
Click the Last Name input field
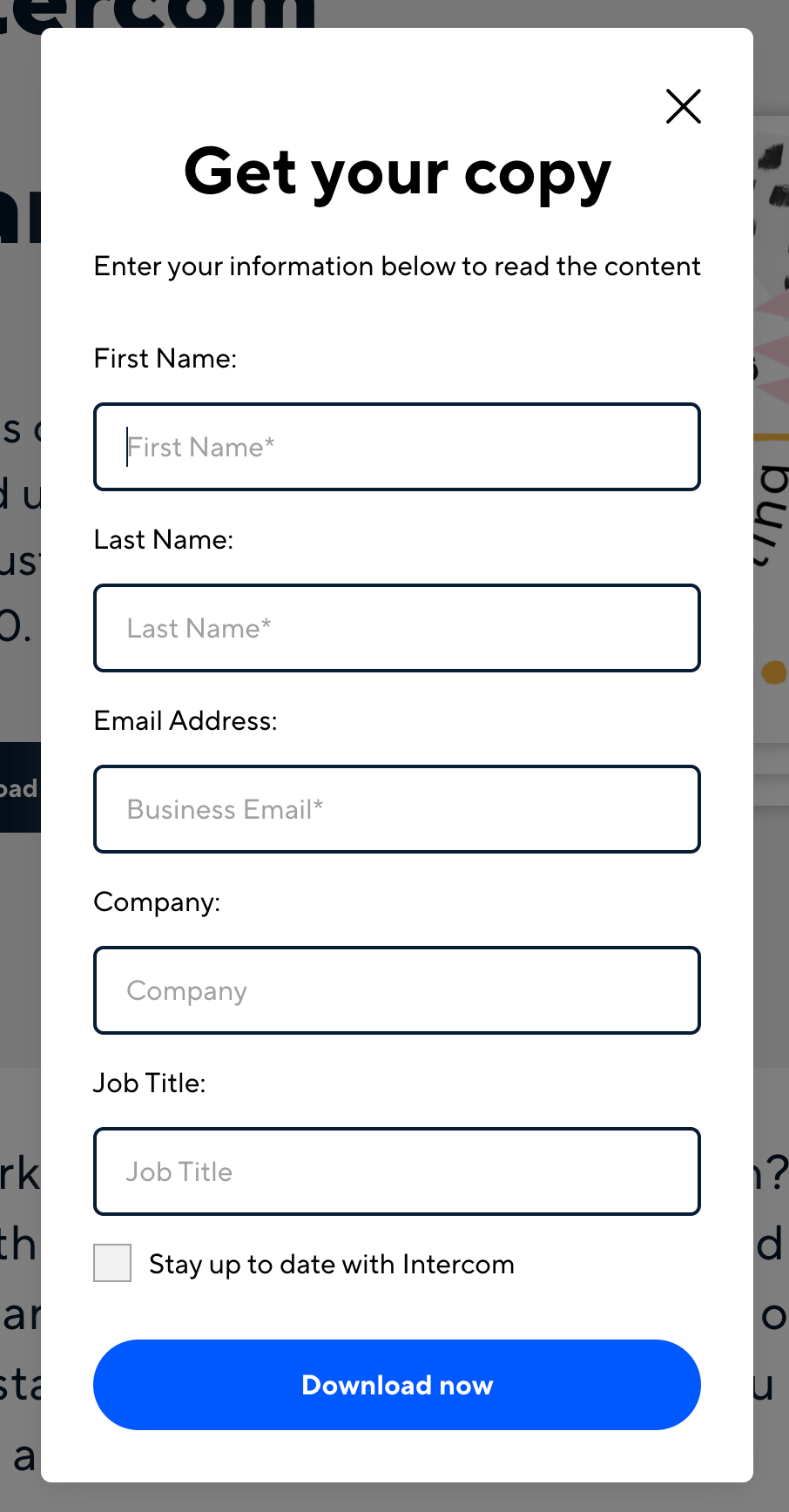396,628
